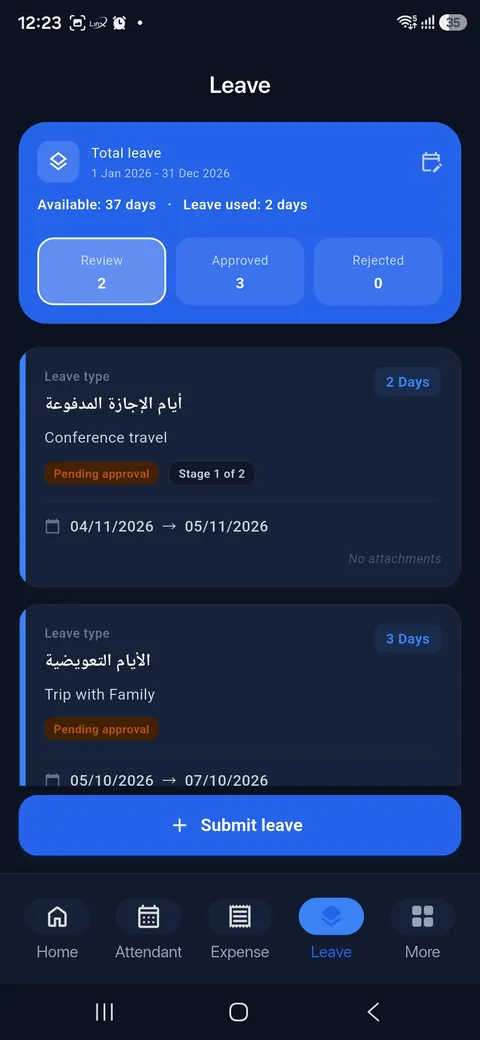
Task: Open the calendar edit icon in Total leave
Action: pyautogui.click(x=432, y=162)
